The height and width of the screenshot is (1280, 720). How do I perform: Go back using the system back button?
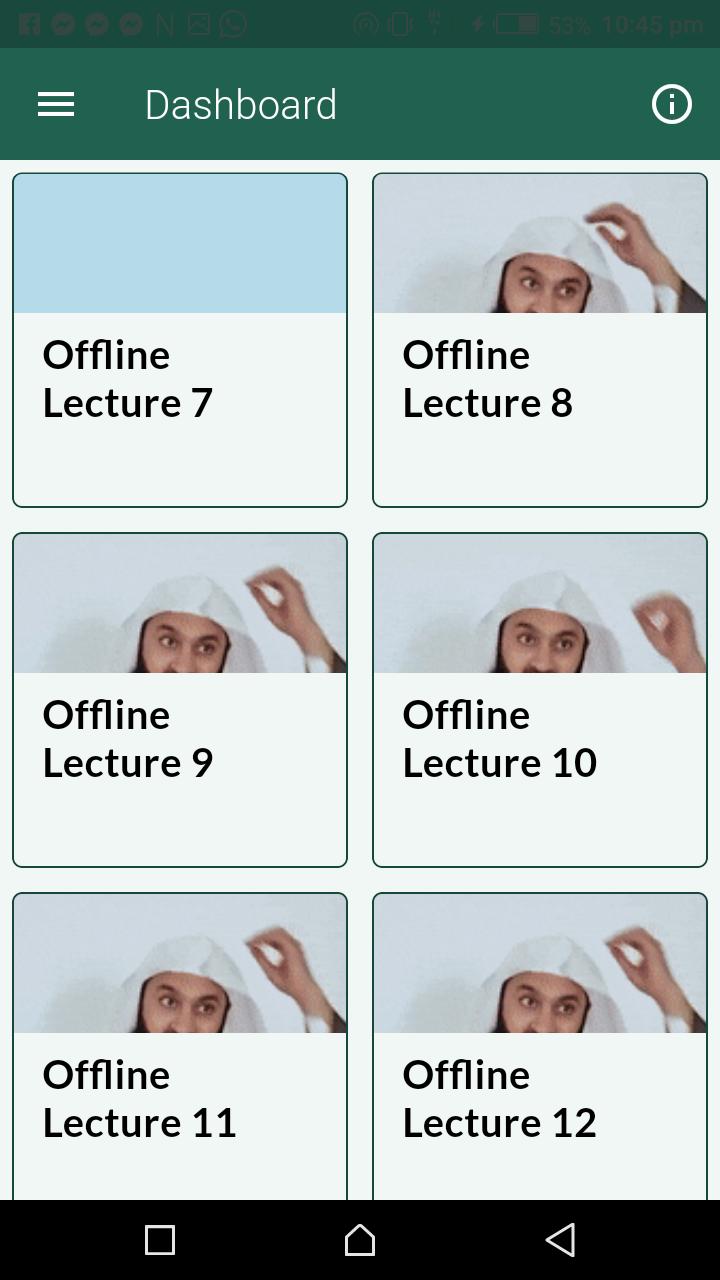[x=560, y=1240]
